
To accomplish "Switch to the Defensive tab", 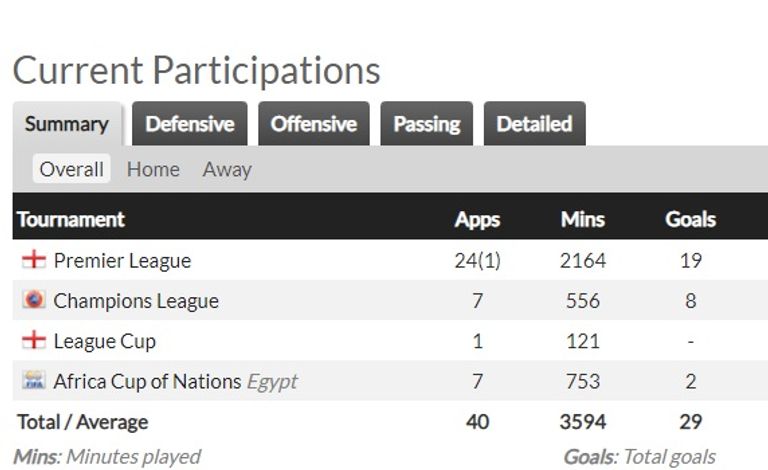I will (189, 125).
